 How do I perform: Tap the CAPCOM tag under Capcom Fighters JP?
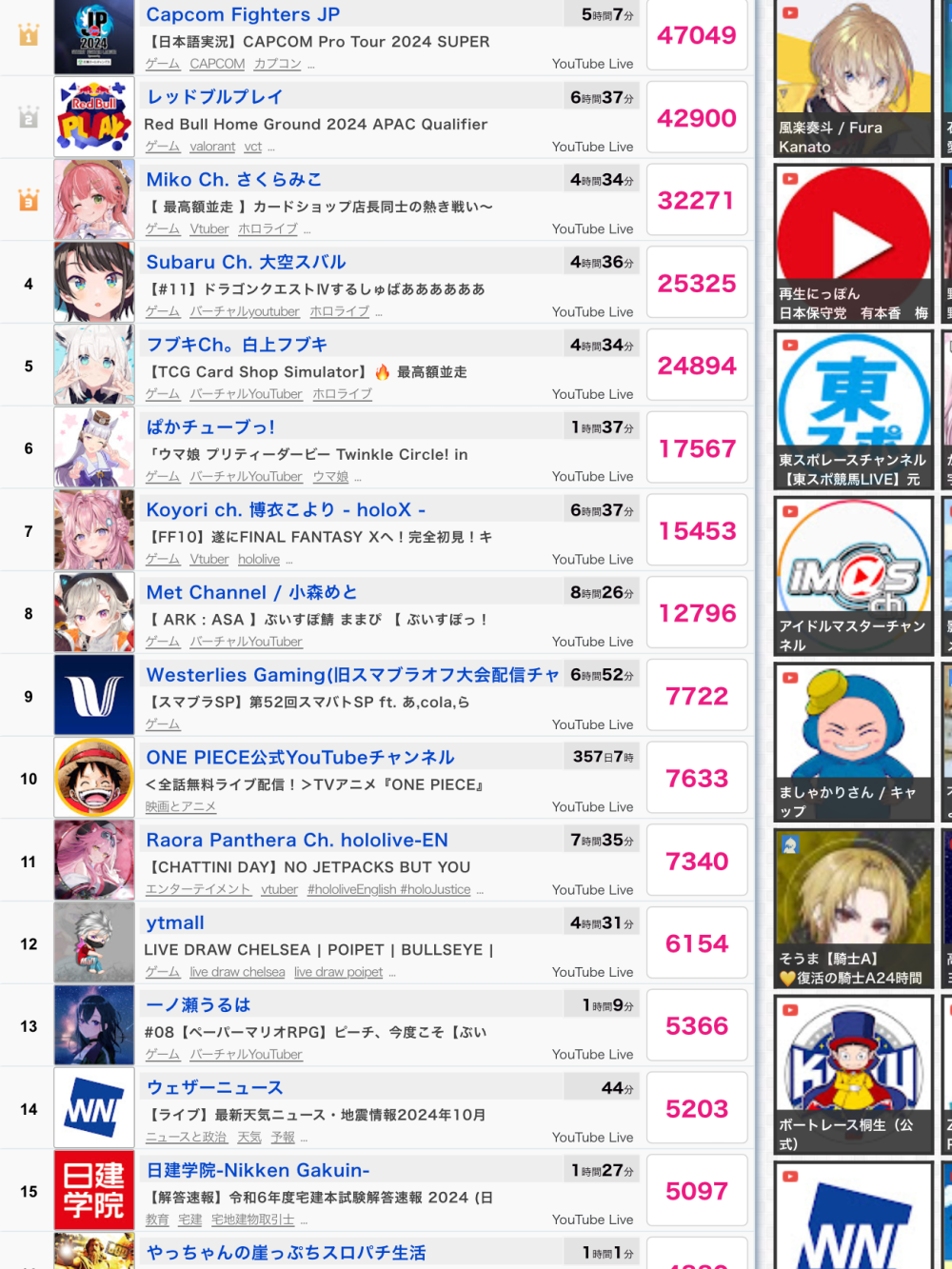point(217,64)
